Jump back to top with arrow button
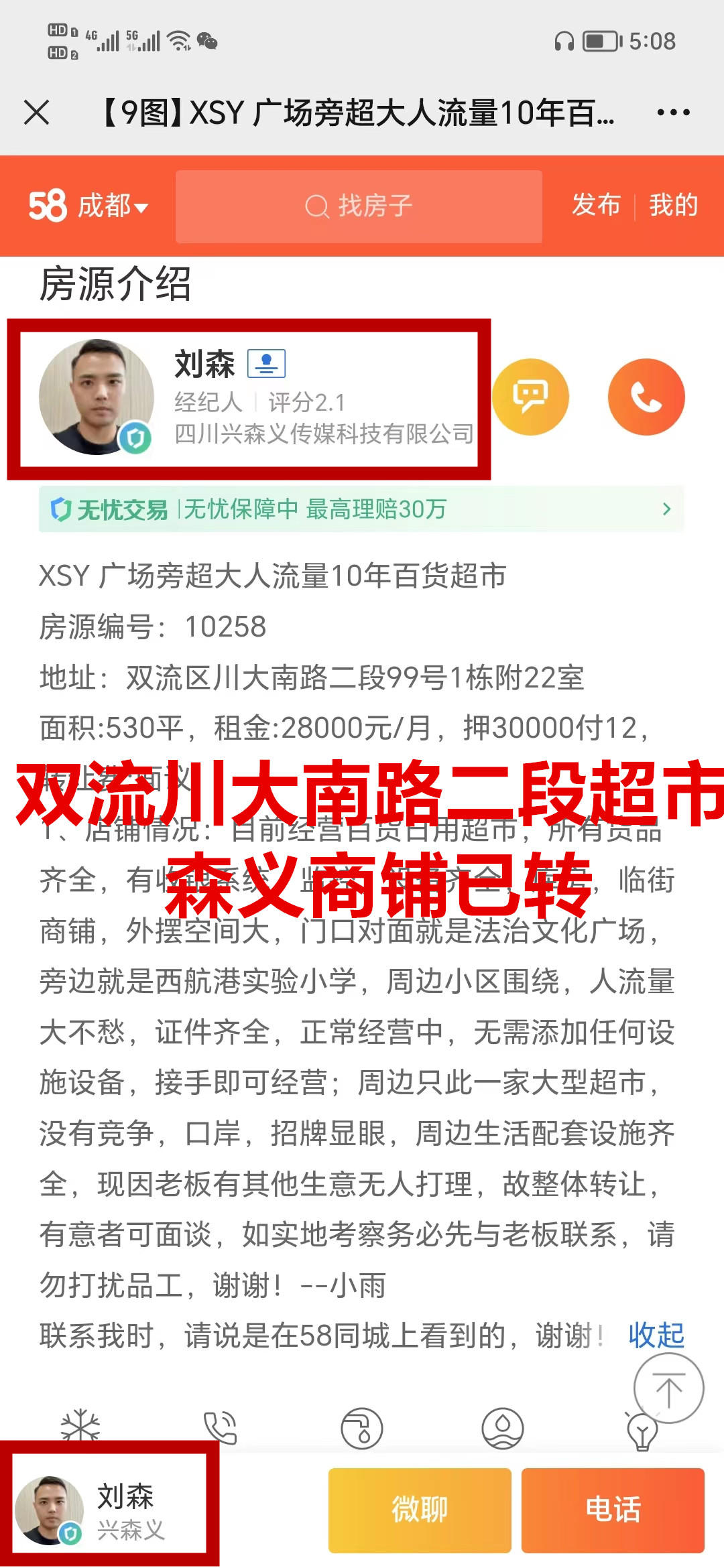 point(668,1388)
